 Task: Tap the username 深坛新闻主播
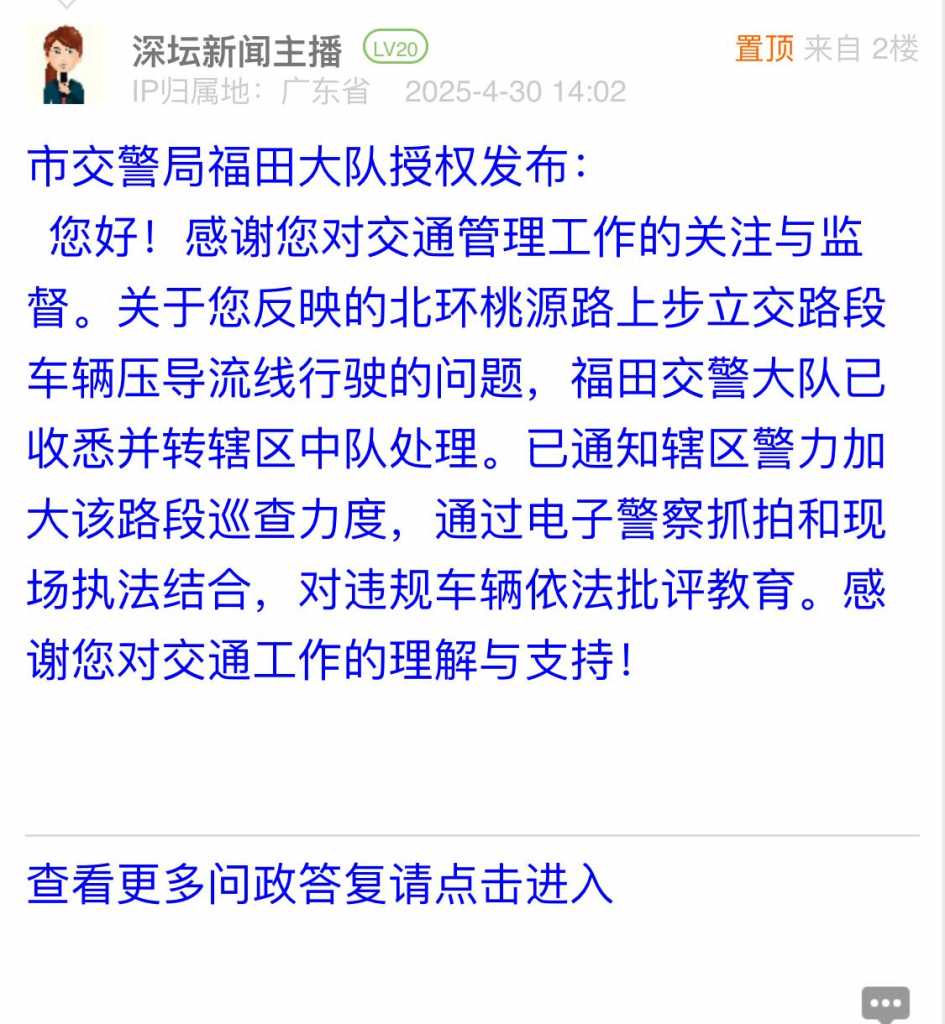(x=237, y=49)
